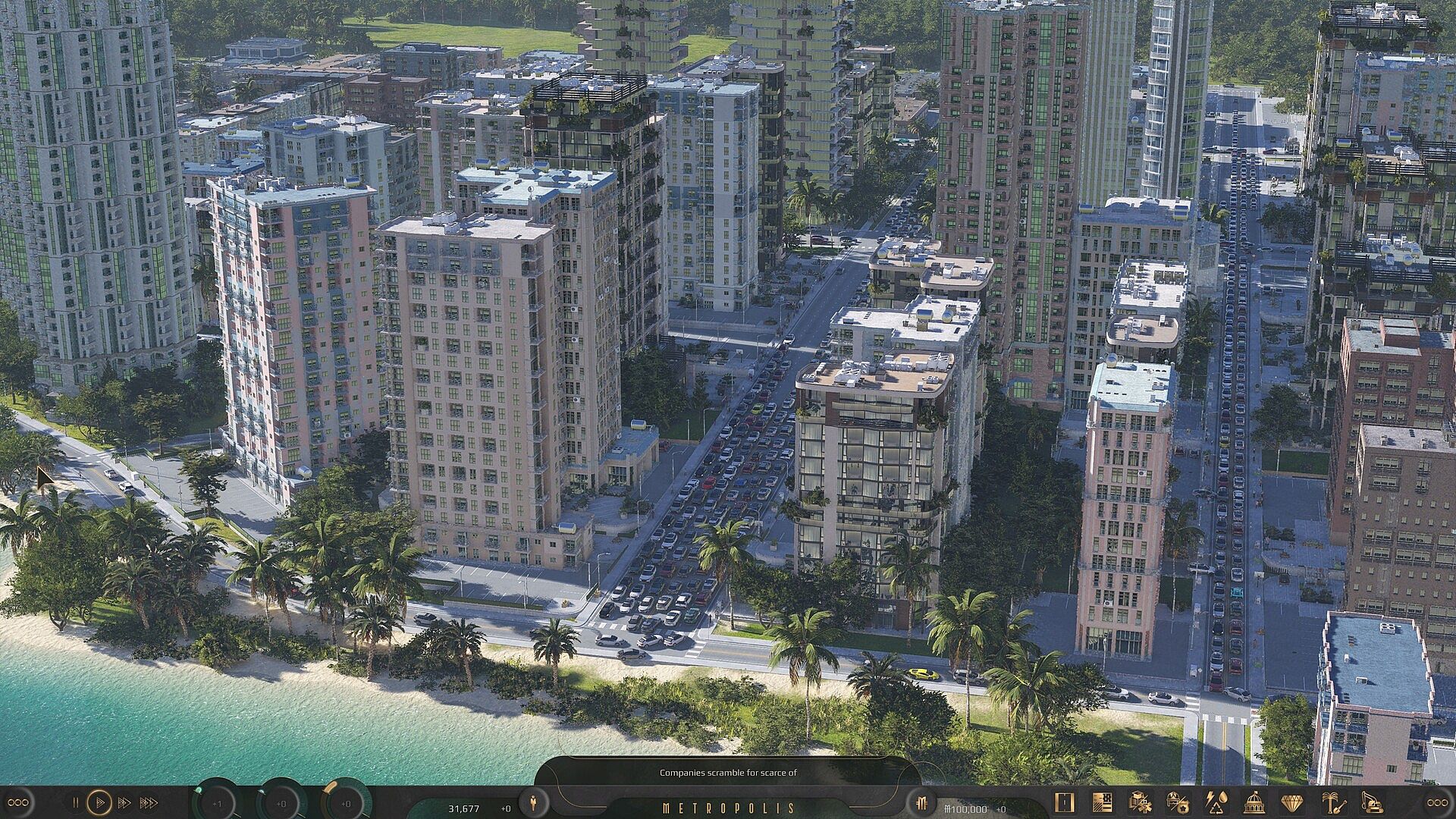1456x819 pixels.
Task: Select the excavator bulldoze tool
Action: [1371, 802]
